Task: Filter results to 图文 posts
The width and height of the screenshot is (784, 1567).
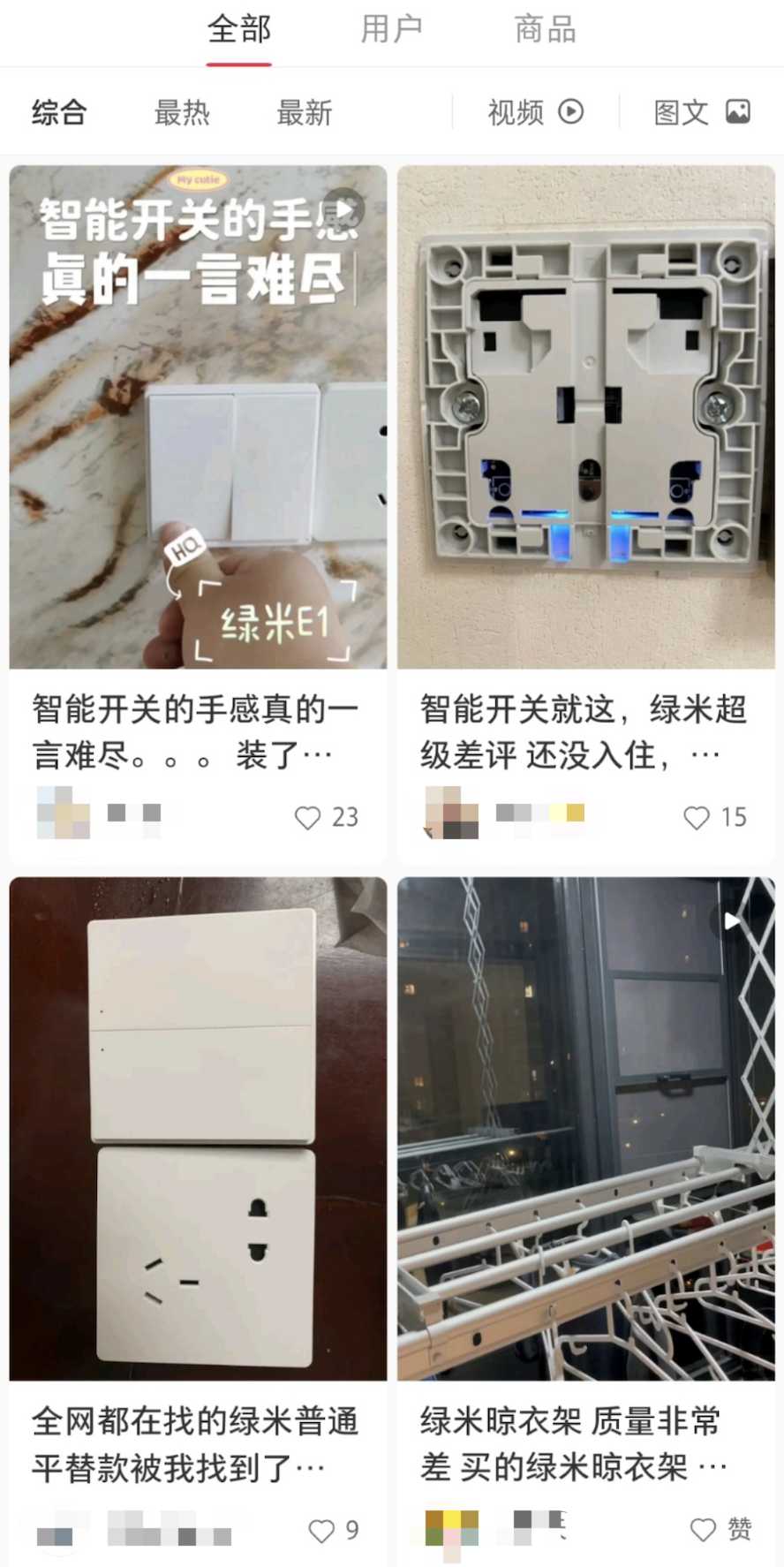Action: pos(701,112)
